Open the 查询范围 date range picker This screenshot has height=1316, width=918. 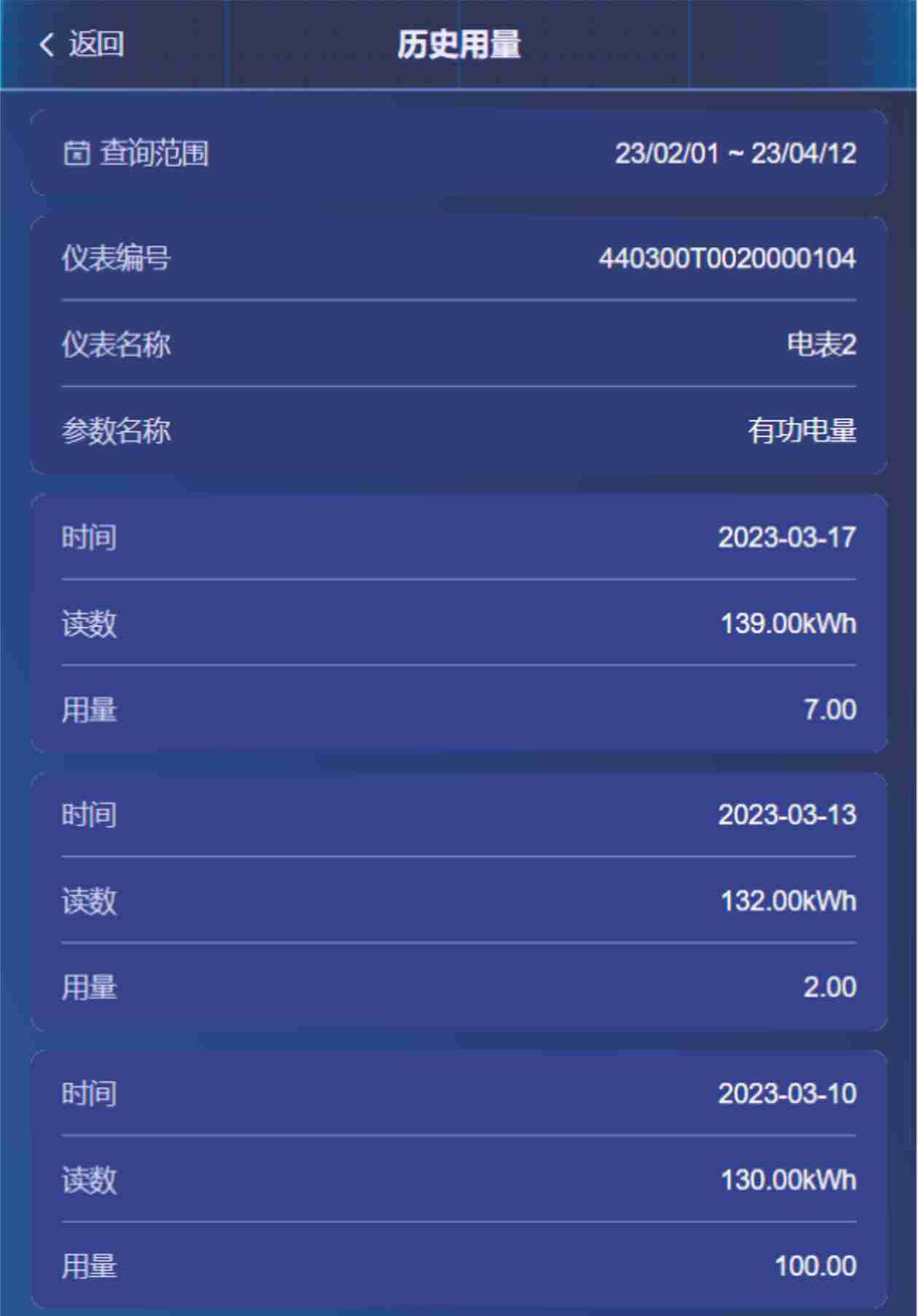tap(458, 153)
